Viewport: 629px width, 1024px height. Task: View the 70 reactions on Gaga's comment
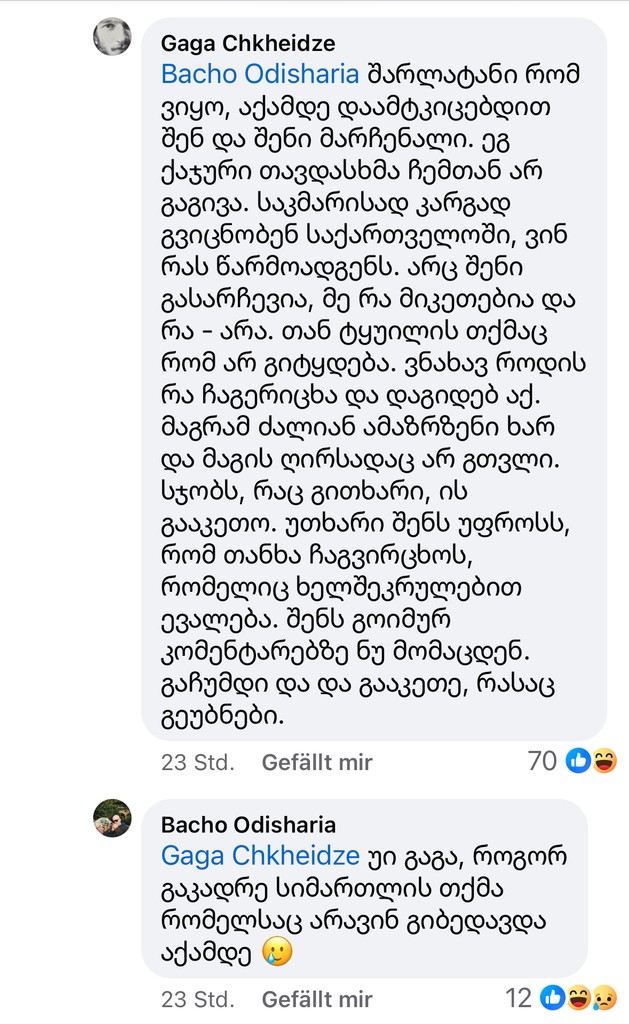pyautogui.click(x=573, y=761)
